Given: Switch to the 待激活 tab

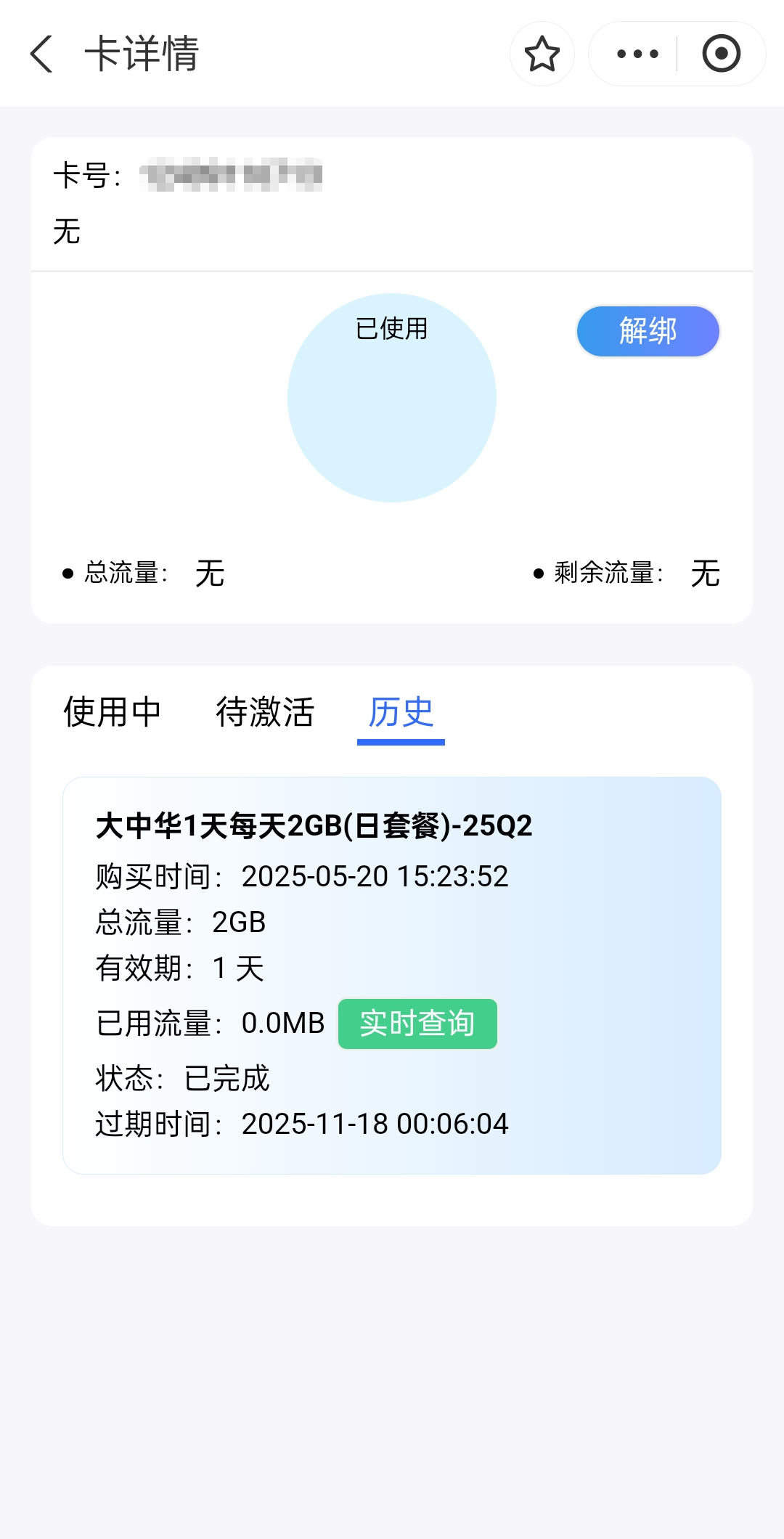Looking at the screenshot, I should pos(265,711).
